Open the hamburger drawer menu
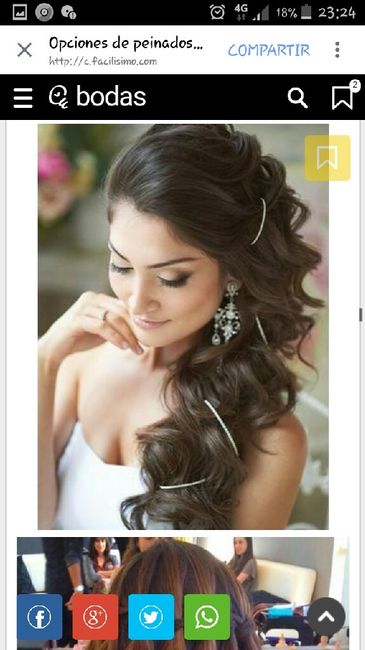 point(23,98)
